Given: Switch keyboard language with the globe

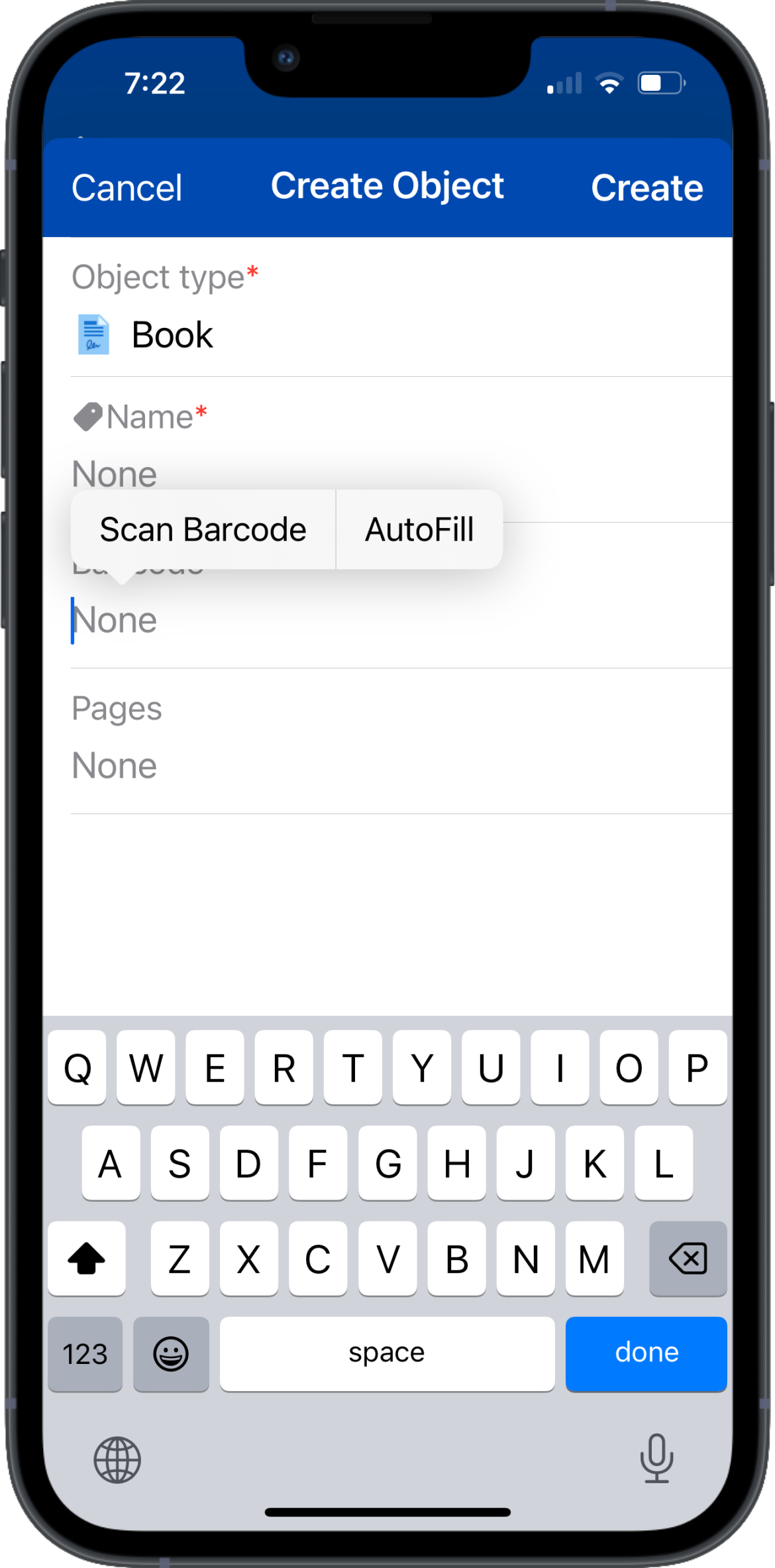Looking at the screenshot, I should (117, 1459).
